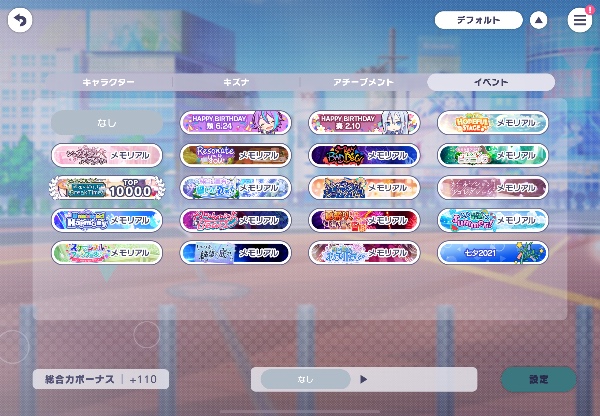The width and height of the screenshot is (600, 416).
Task: Select the 七夕2021 title badge
Action: 492,252
